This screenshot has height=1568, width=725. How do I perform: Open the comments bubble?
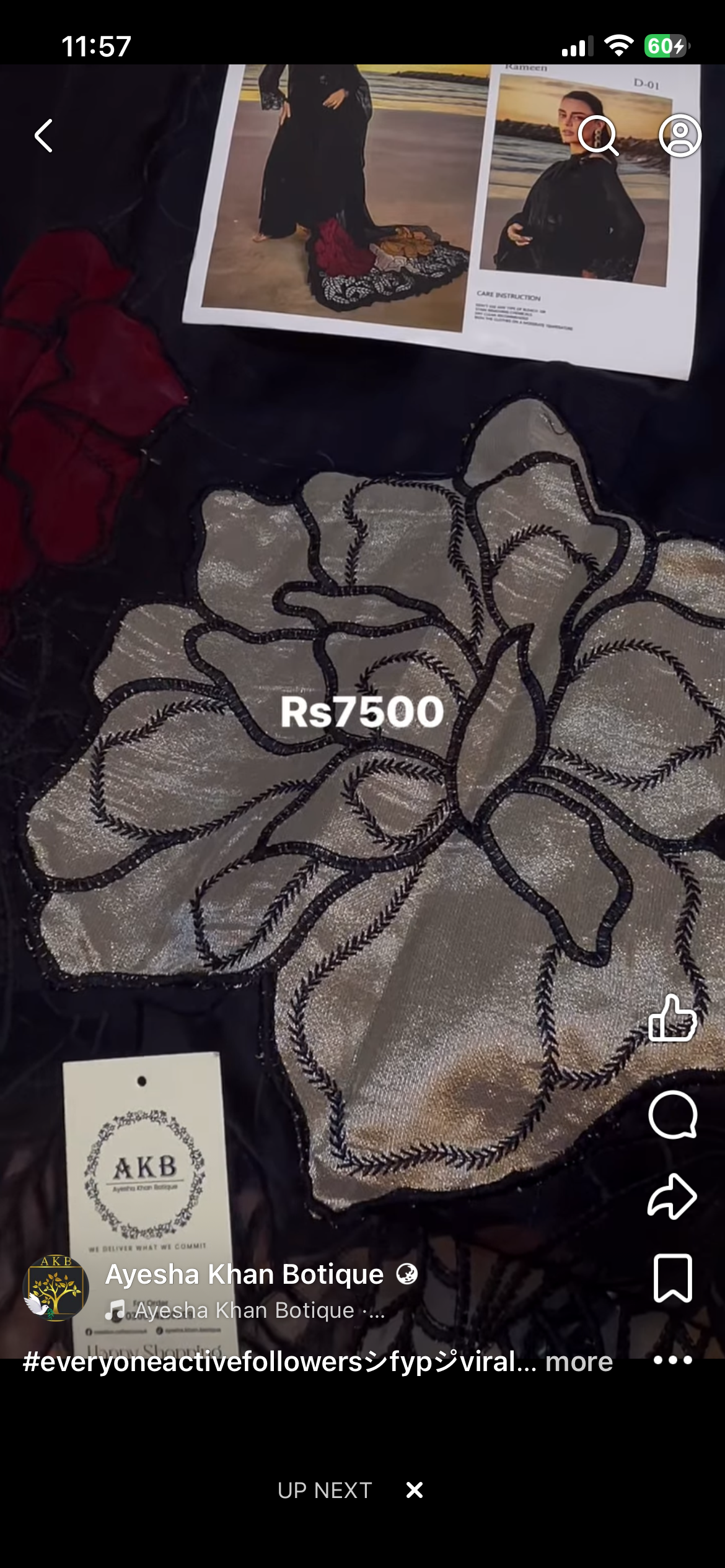672,1115
